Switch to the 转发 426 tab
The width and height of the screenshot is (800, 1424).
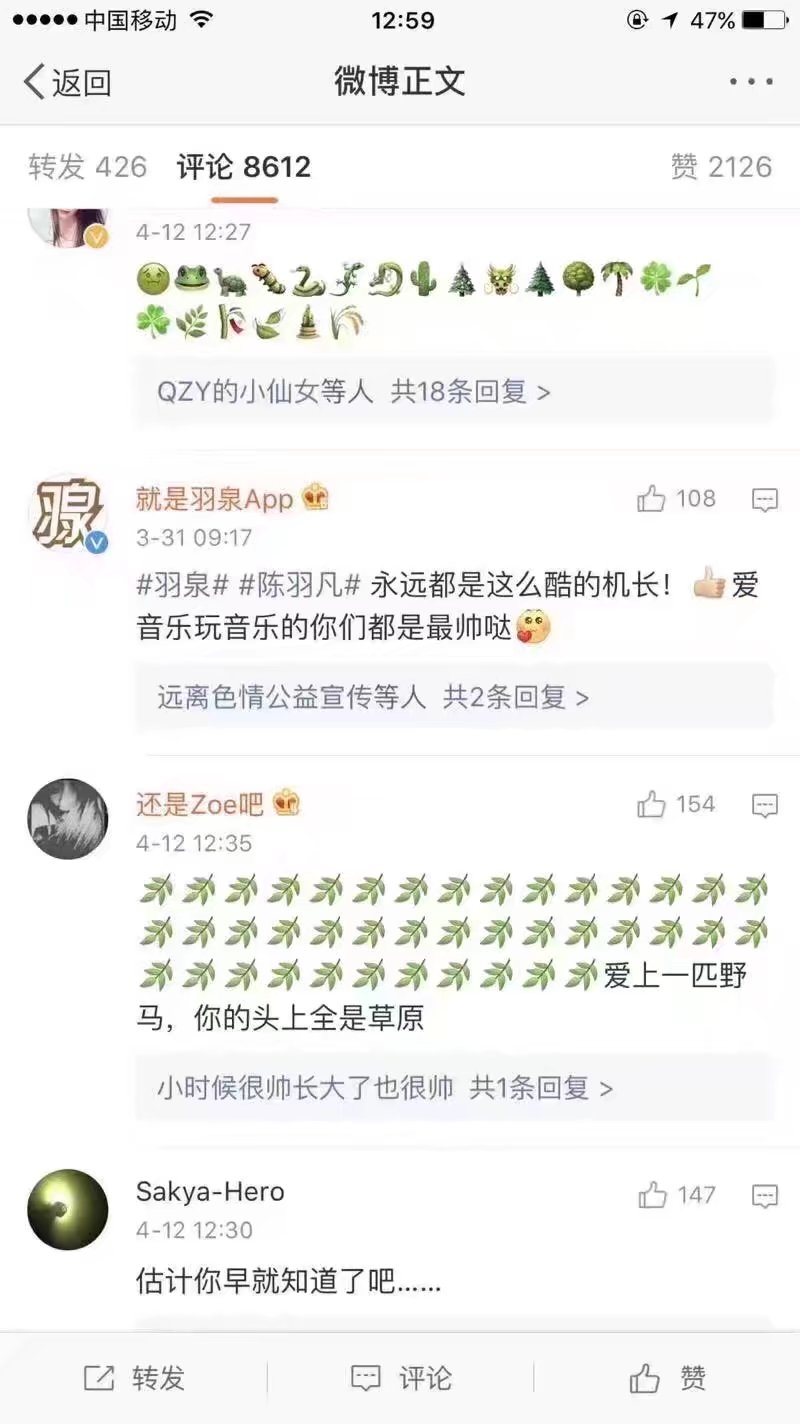(x=88, y=167)
